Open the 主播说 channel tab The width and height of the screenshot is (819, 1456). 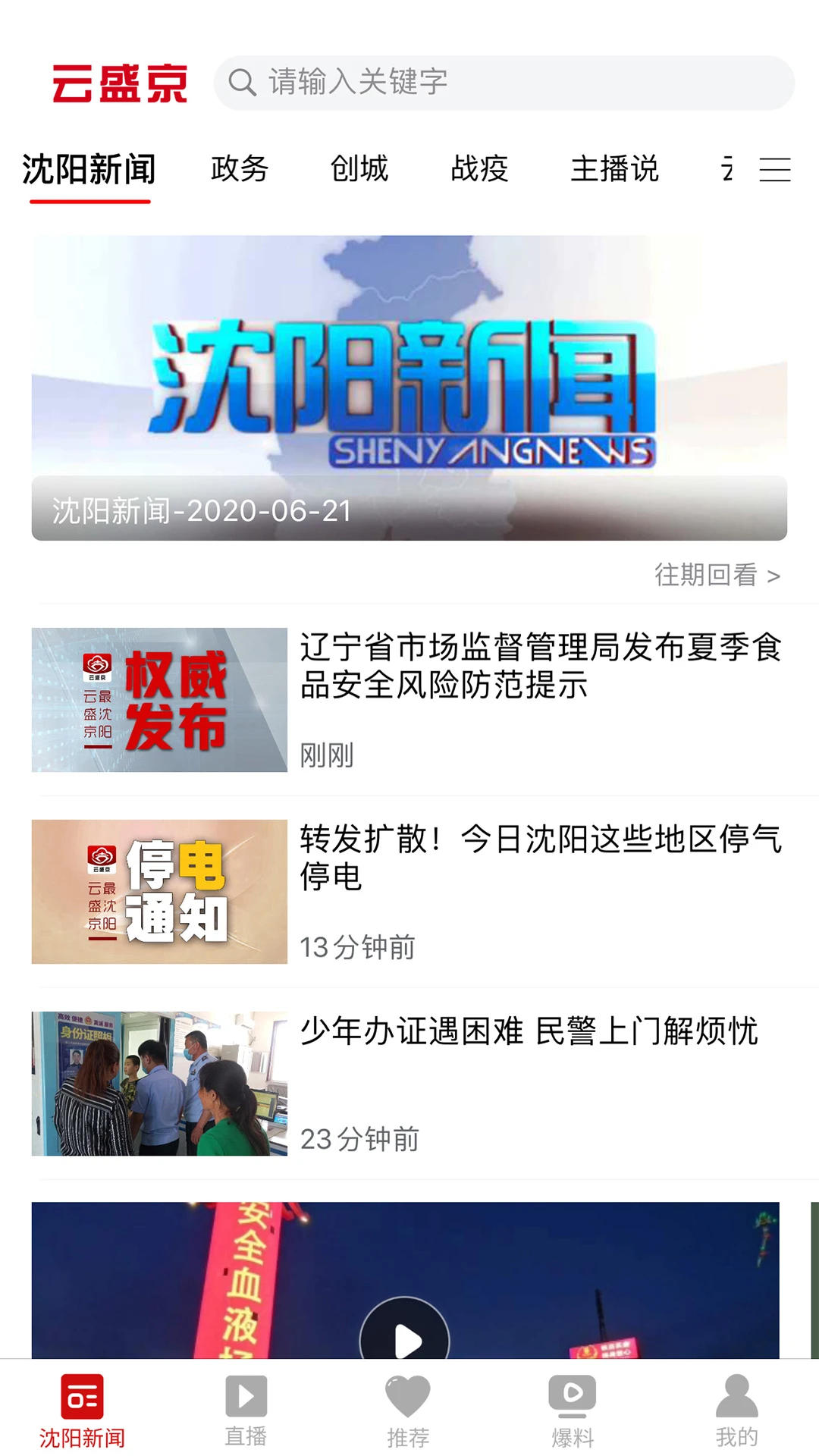coord(616,171)
